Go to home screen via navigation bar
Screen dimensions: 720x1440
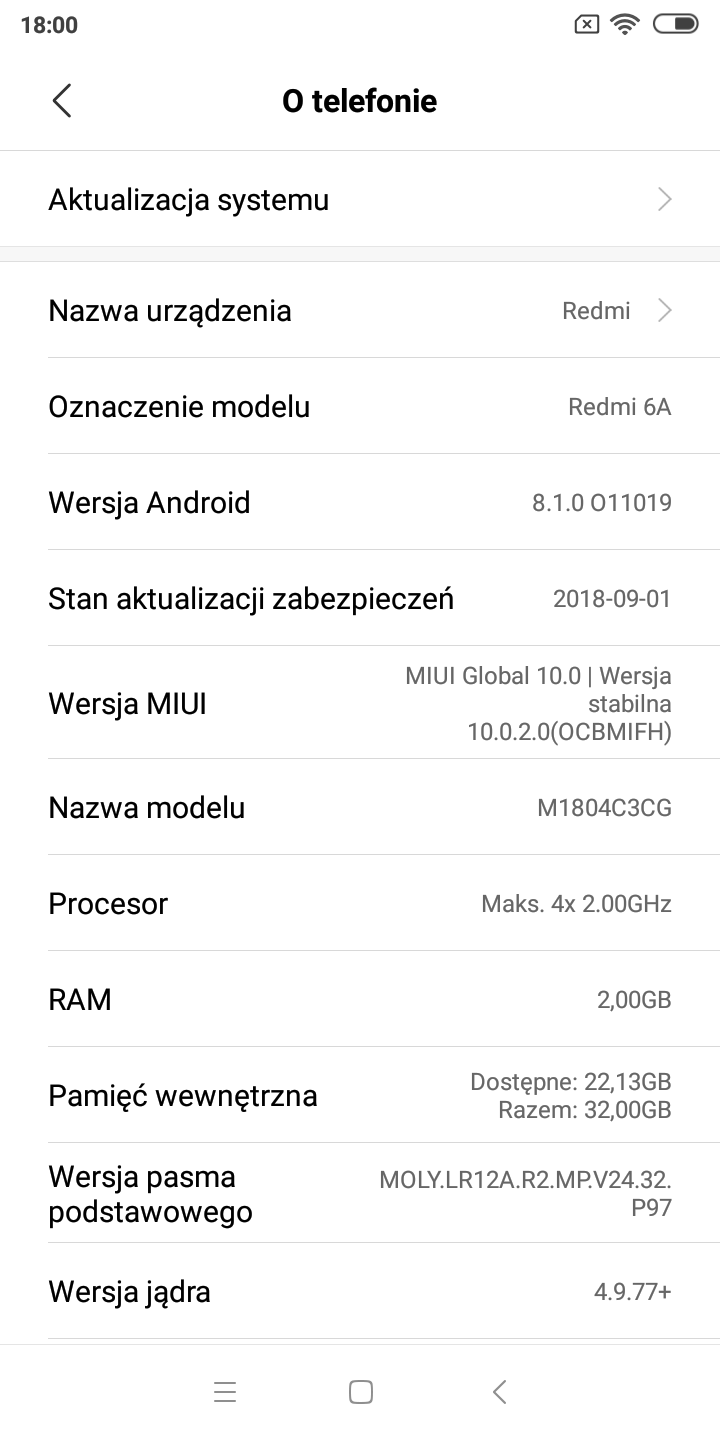[361, 1392]
